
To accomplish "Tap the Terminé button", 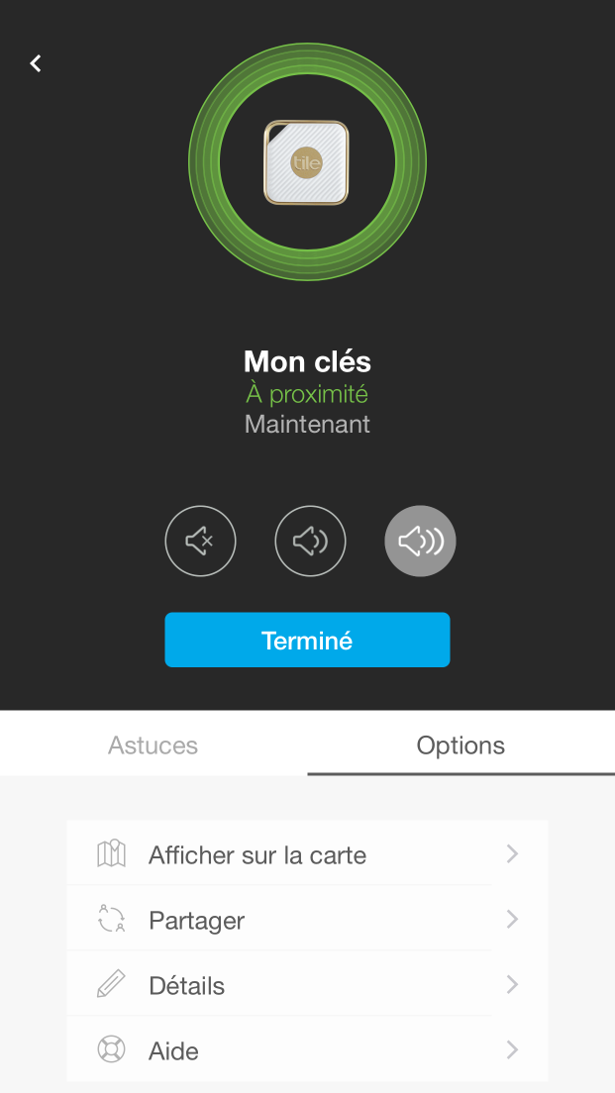I will [x=308, y=640].
